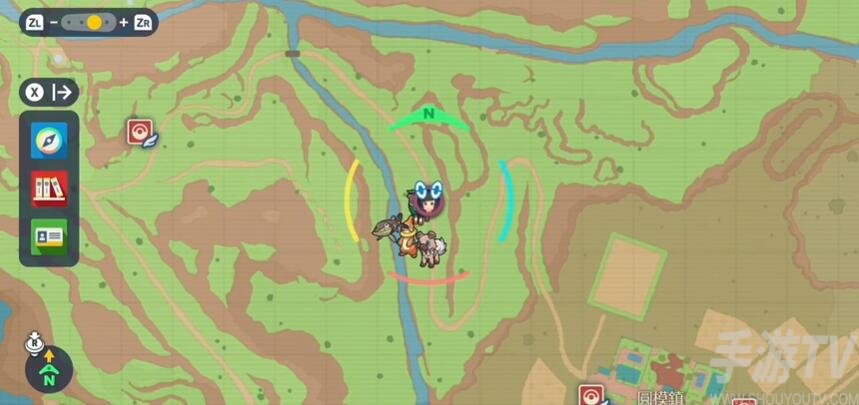The width and height of the screenshot is (859, 405).
Task: Open the map compass app icon
Action: (49, 140)
